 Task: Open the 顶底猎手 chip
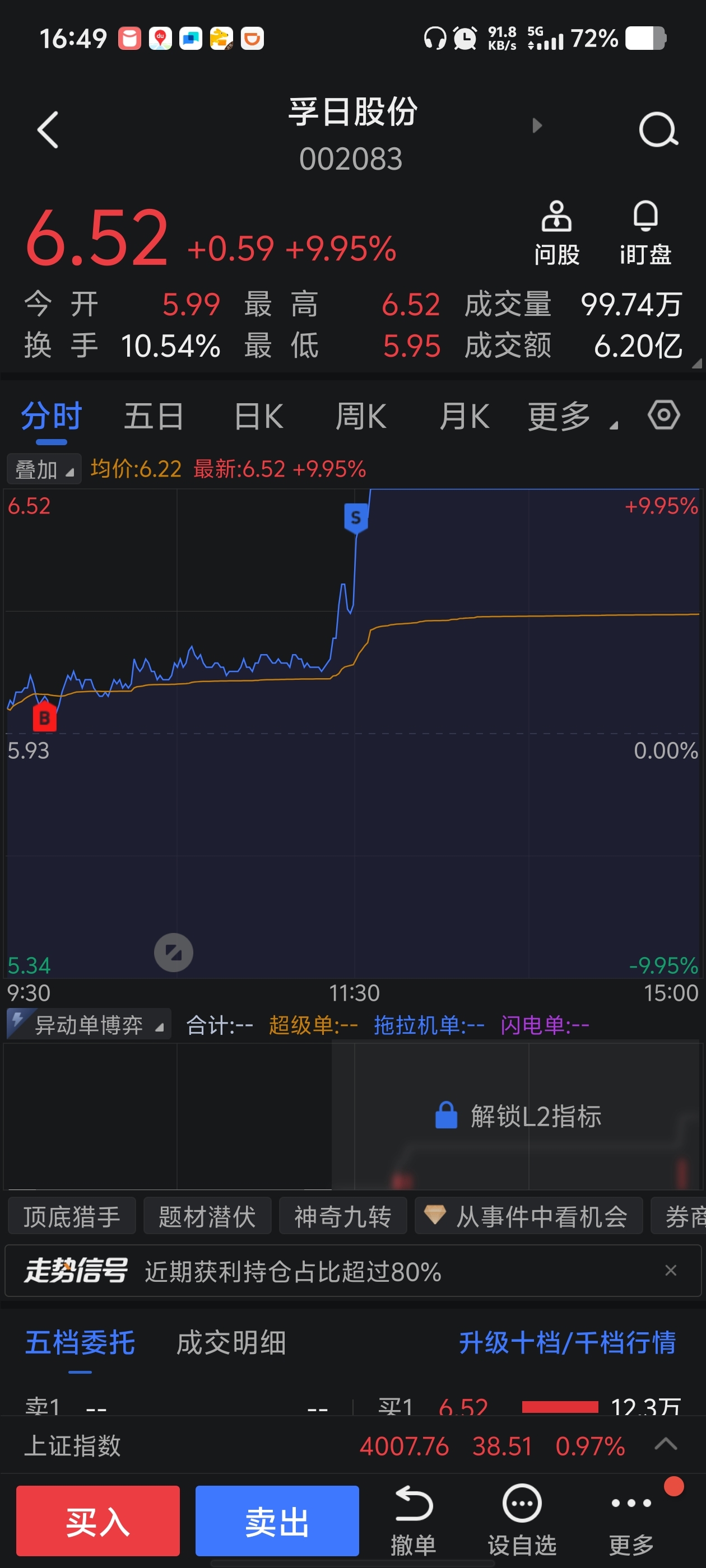click(72, 1217)
